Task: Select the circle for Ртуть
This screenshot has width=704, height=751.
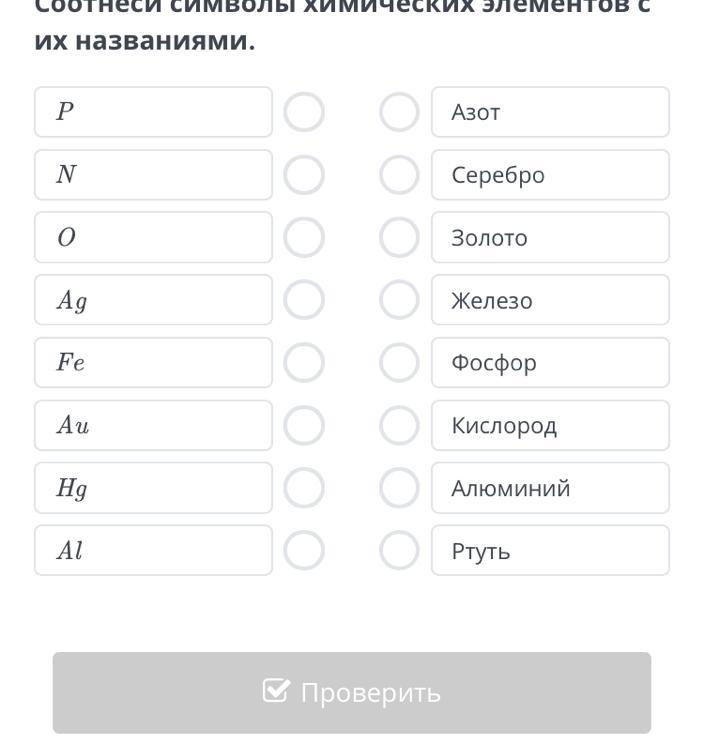Action: click(x=399, y=550)
